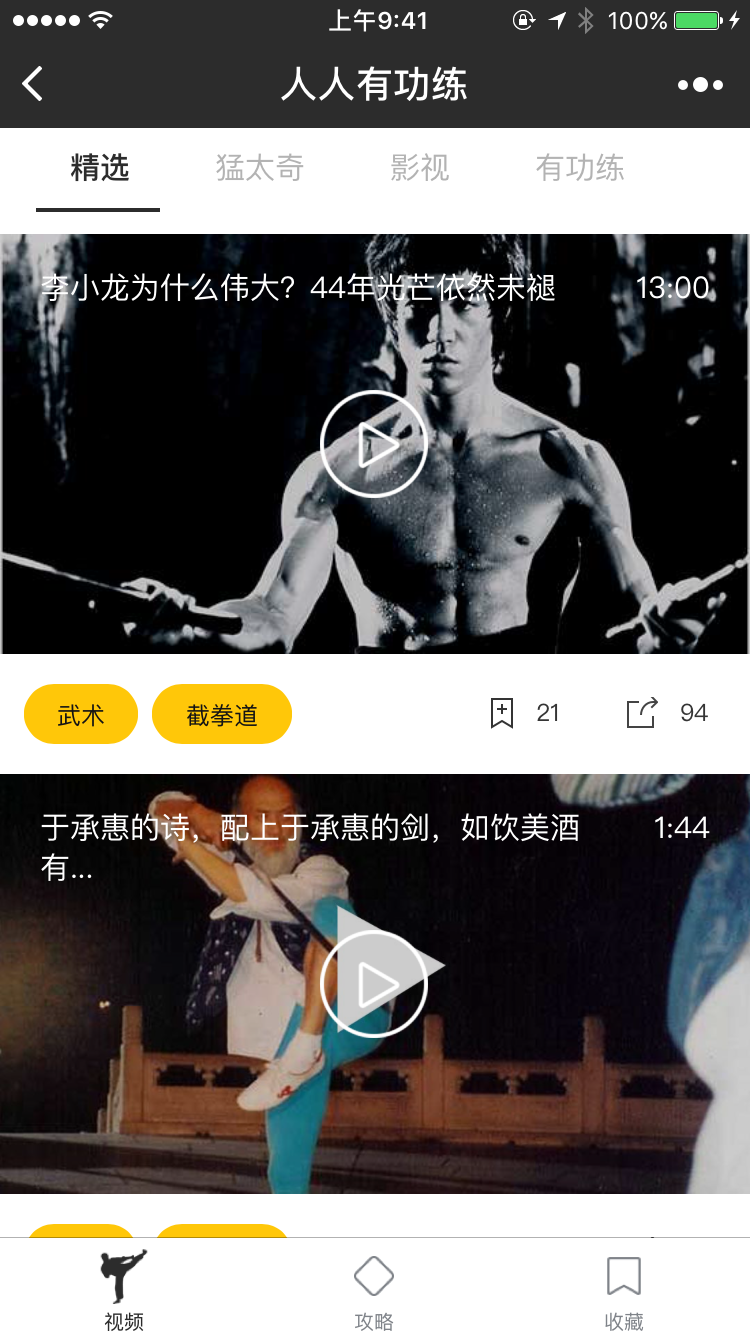Viewport: 750px width, 1334px height.
Task: Open the three-dot overflow menu
Action: pyautogui.click(x=700, y=85)
